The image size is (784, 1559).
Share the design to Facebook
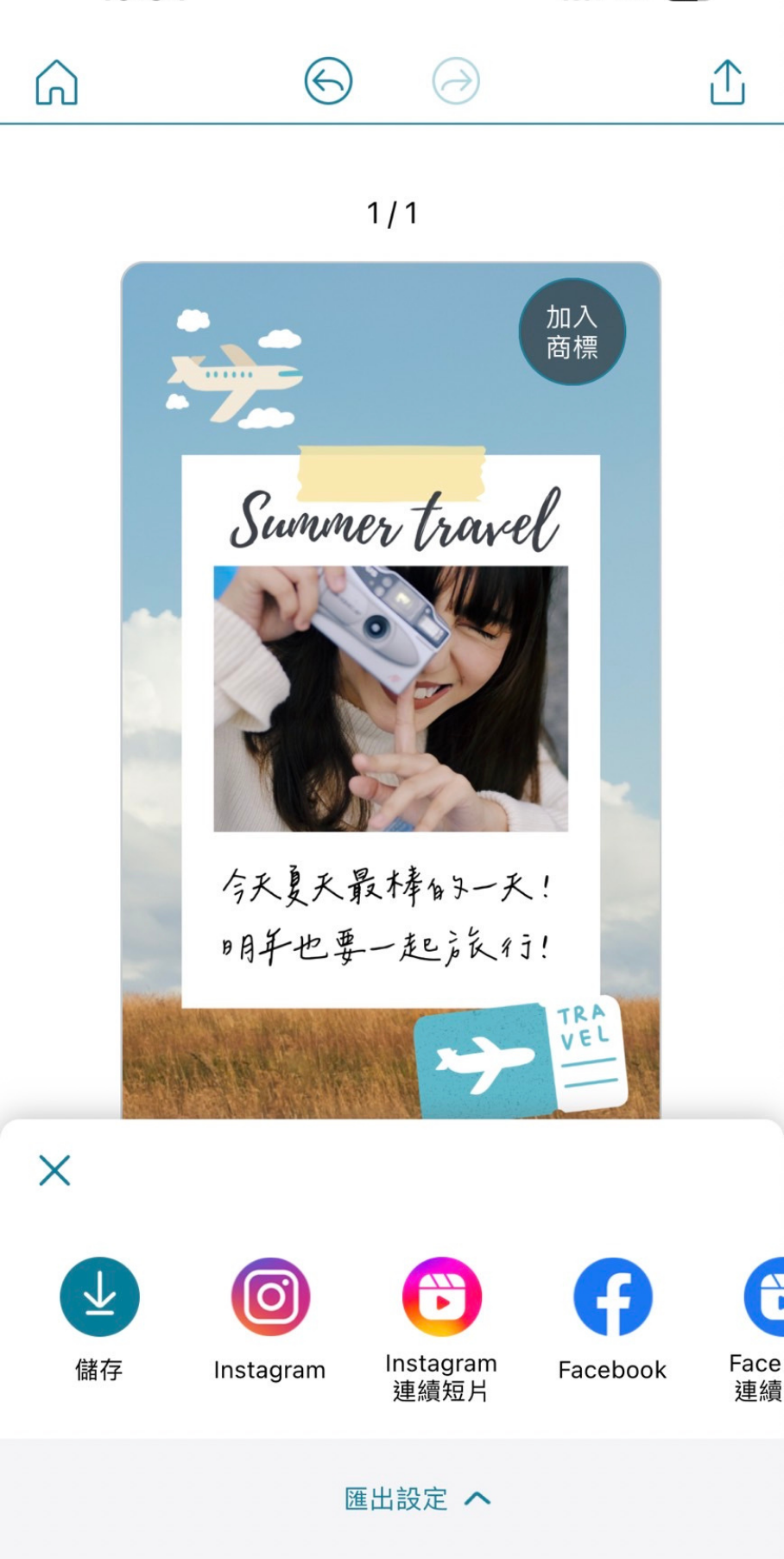(612, 1297)
